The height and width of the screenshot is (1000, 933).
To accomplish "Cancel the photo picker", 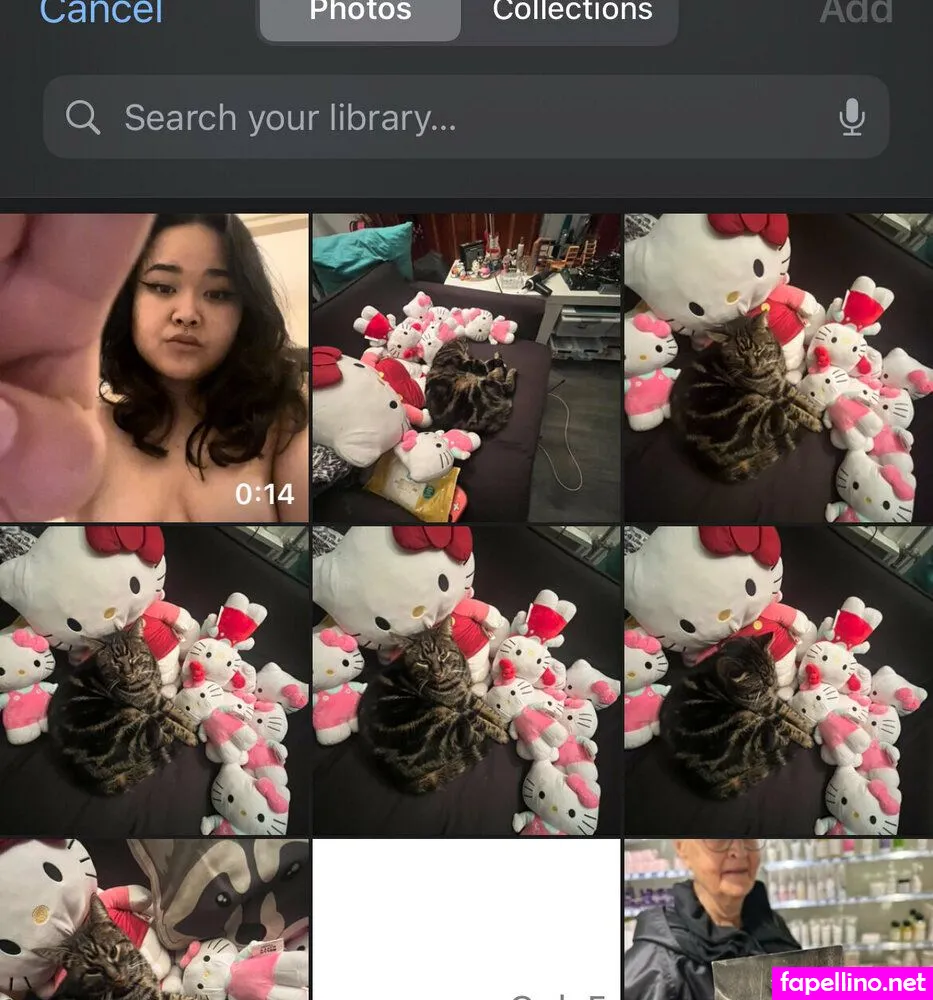I will tap(100, 12).
